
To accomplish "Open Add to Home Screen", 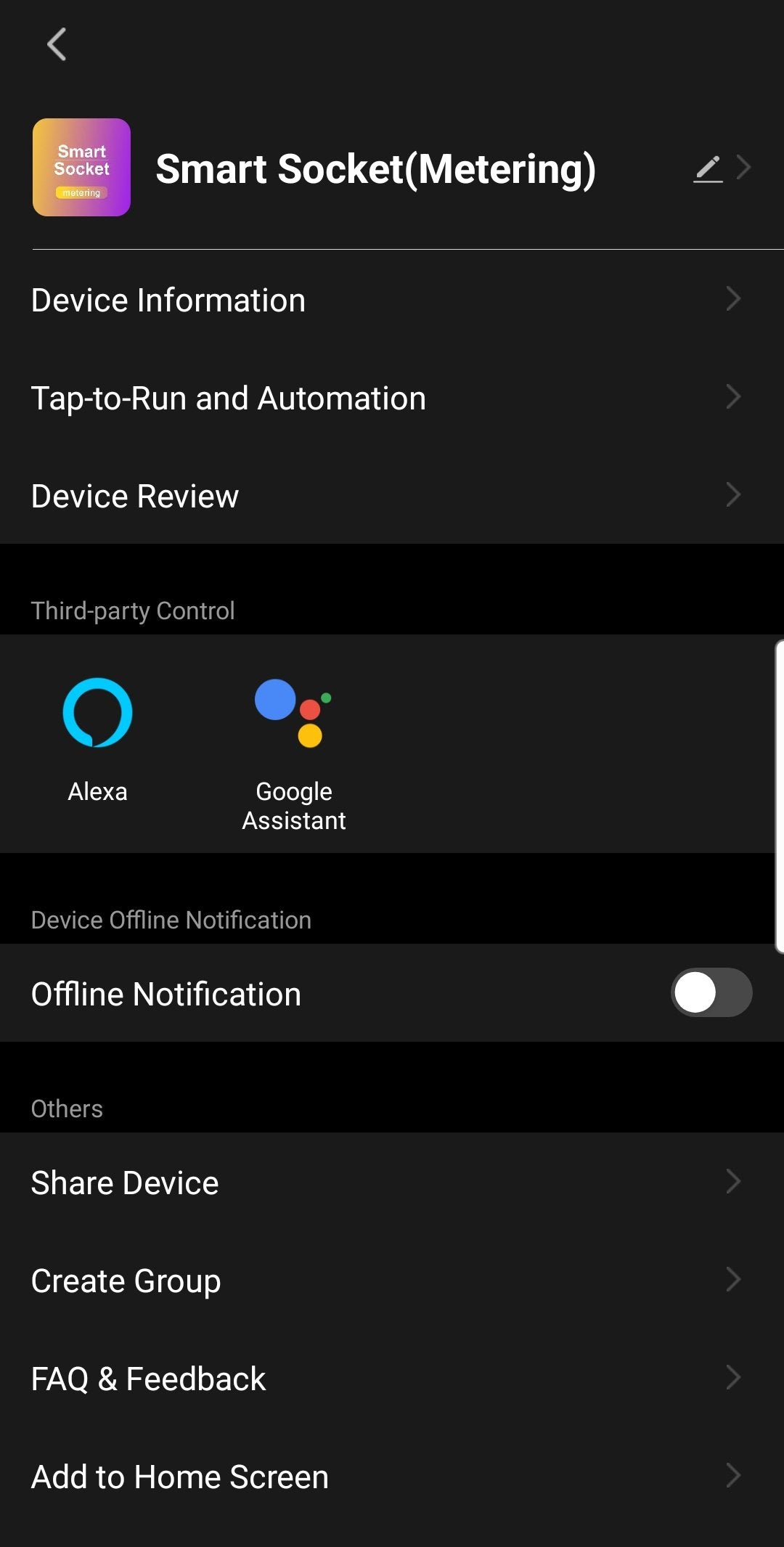I will click(392, 1477).
